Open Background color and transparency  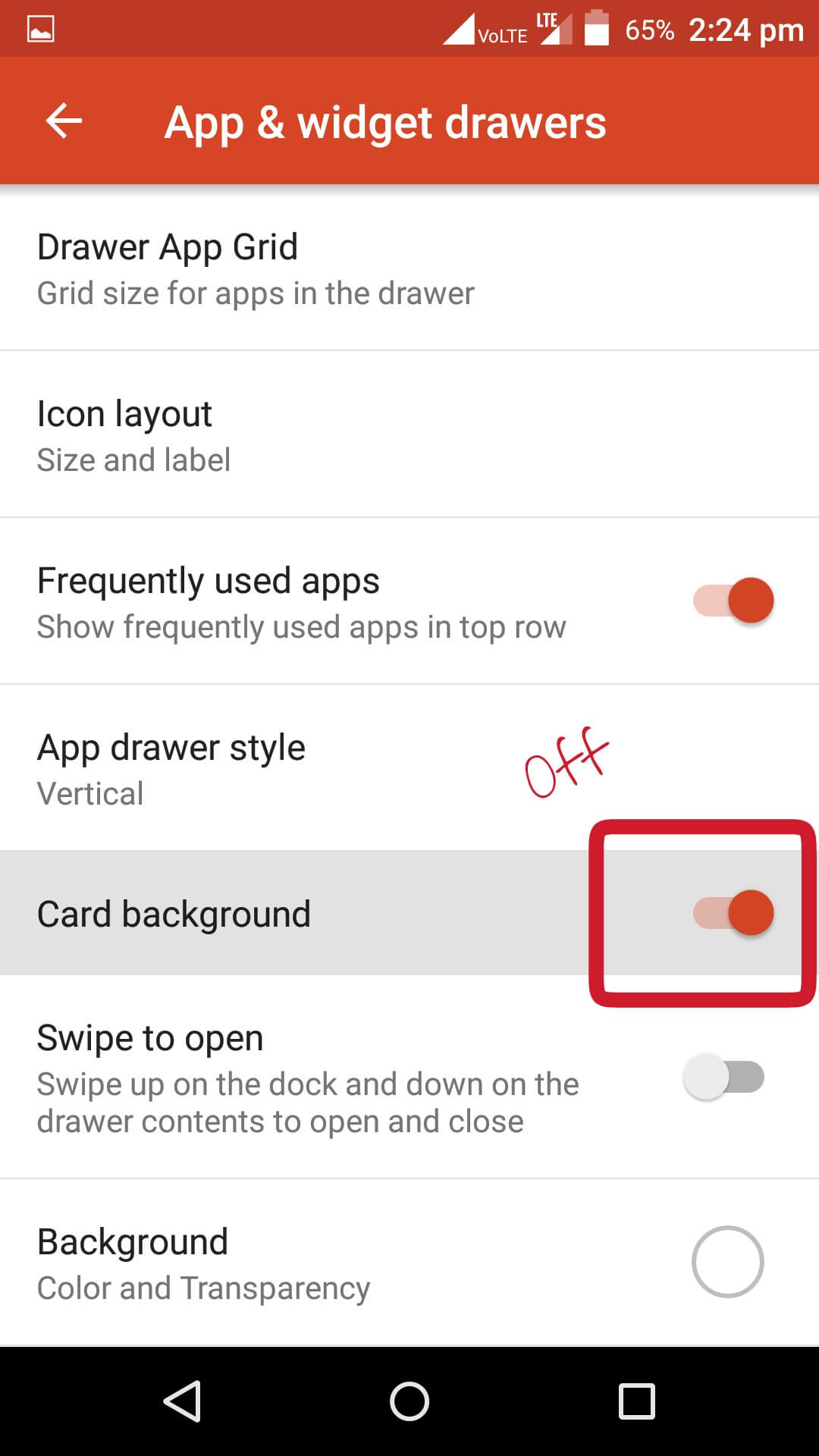pos(409,1263)
